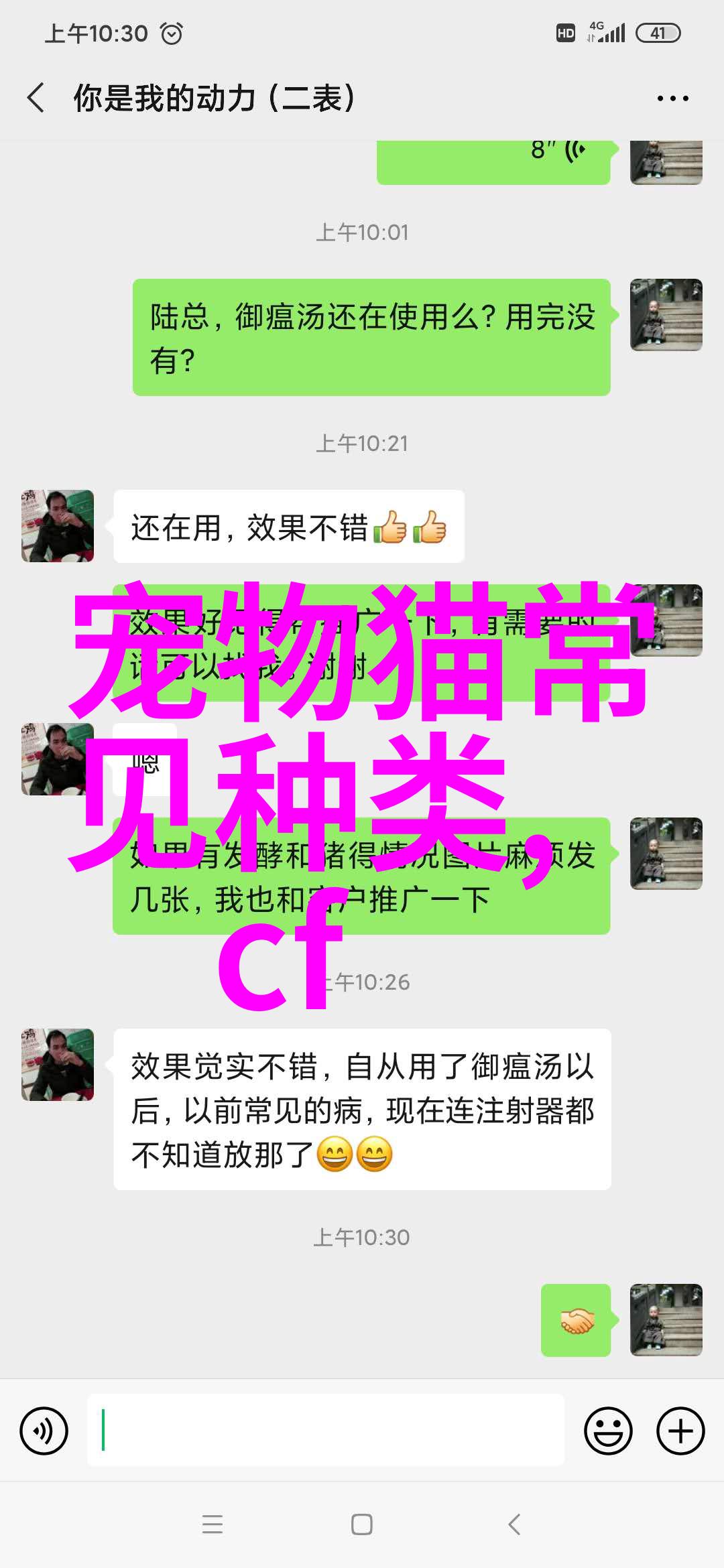
Task: Open the emoji picker
Action: tap(608, 1431)
